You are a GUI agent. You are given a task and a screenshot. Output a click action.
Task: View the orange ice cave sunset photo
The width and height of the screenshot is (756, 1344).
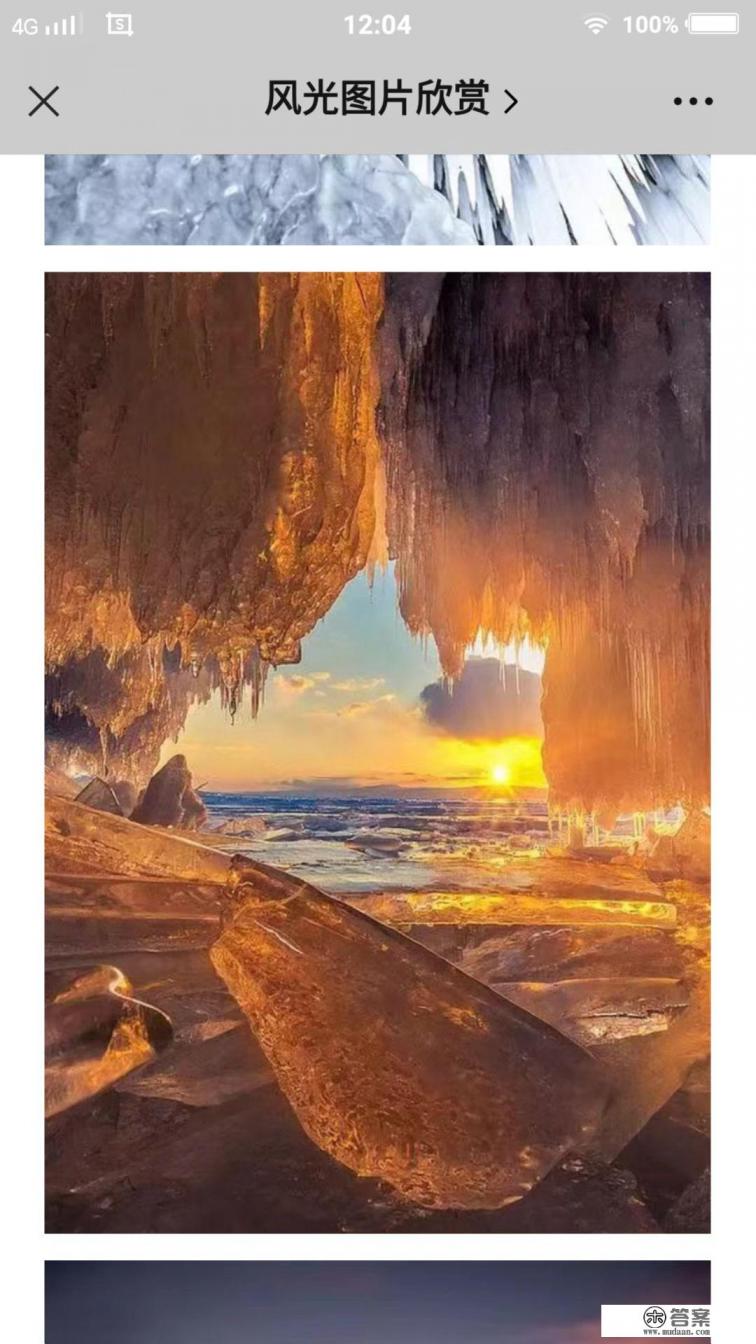click(x=377, y=752)
